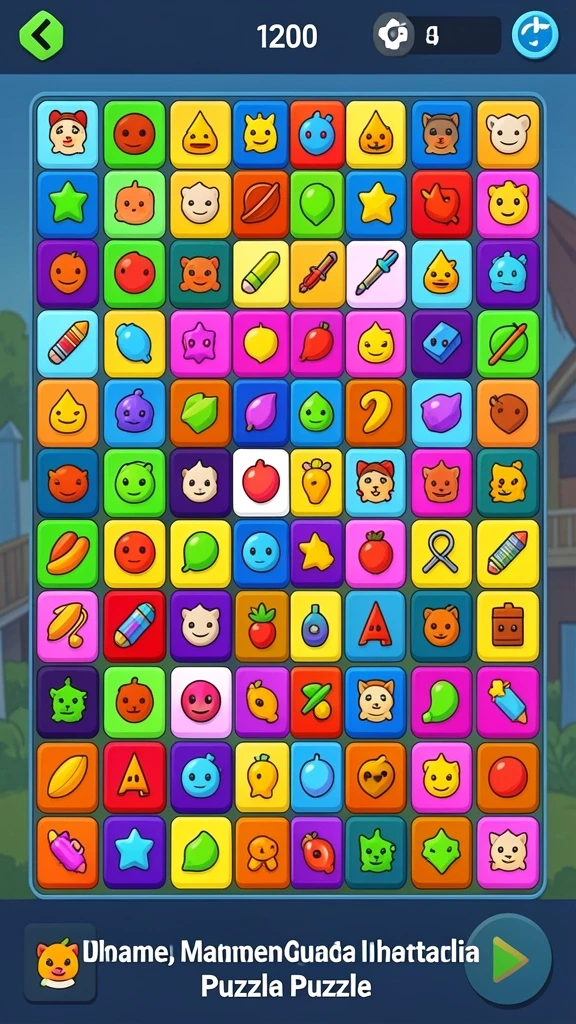Hit the green play arrow button
Screen dimensions: 576x1024
(x=508, y=959)
